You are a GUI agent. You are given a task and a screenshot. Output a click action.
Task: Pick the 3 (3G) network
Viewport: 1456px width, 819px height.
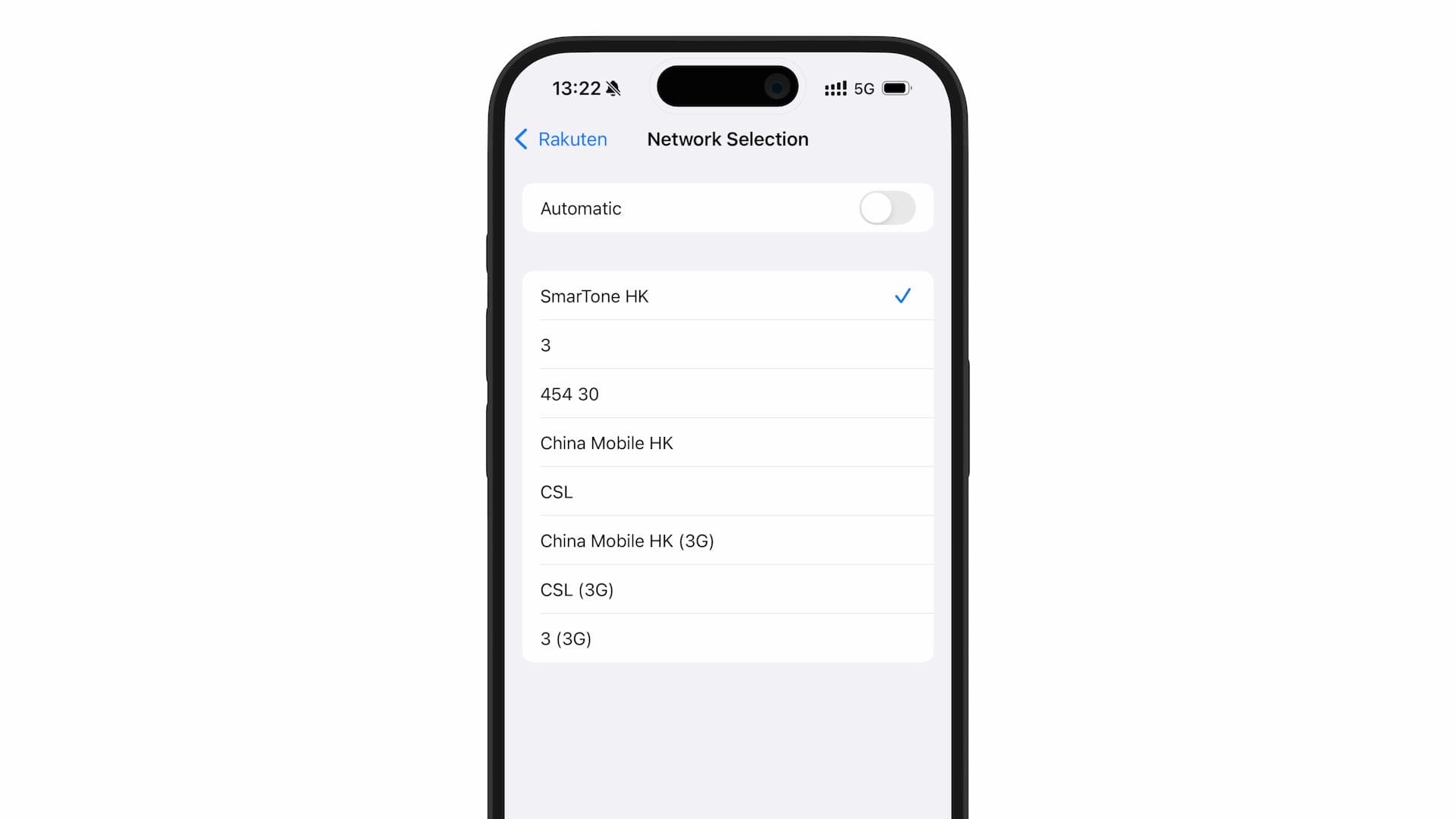(x=726, y=639)
